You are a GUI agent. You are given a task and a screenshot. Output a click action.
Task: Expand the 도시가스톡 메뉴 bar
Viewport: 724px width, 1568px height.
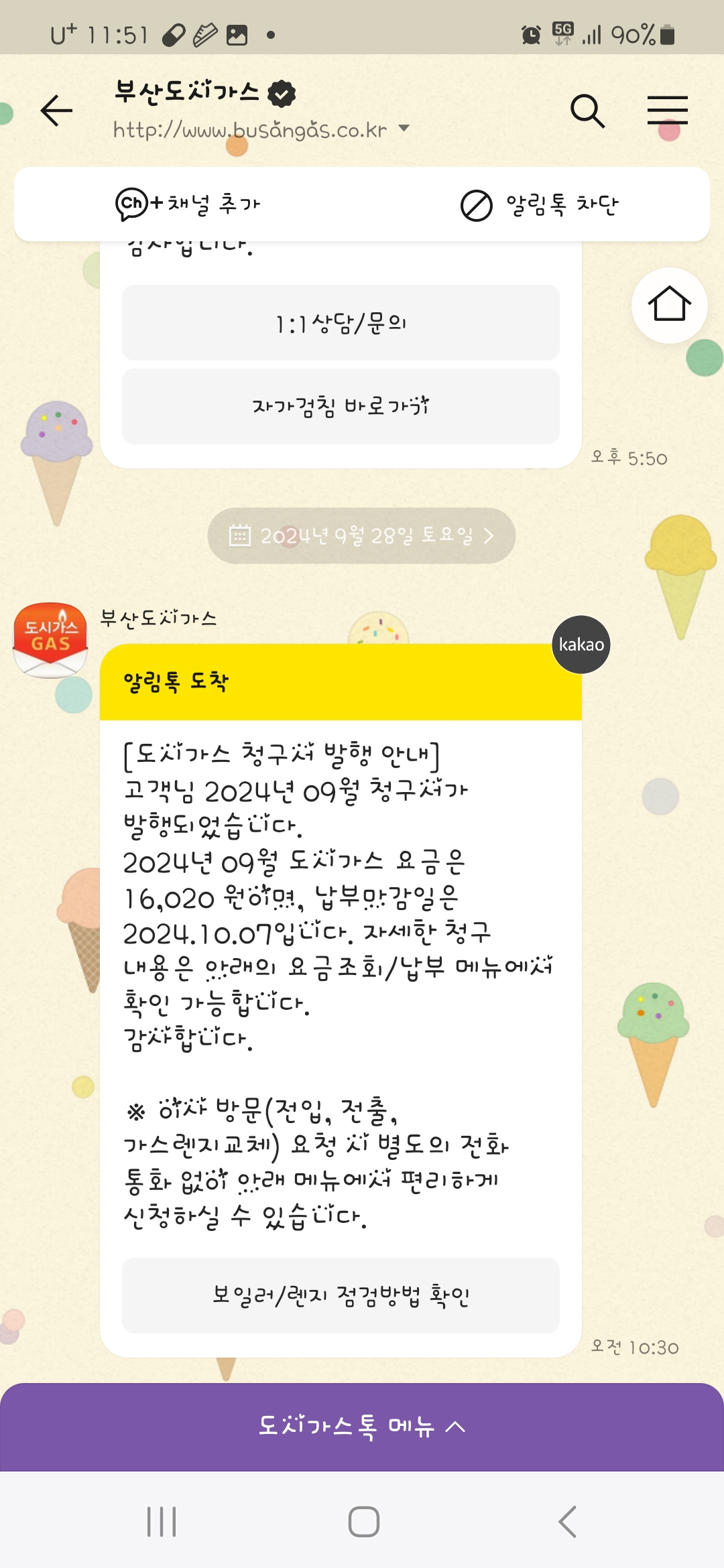[362, 1426]
